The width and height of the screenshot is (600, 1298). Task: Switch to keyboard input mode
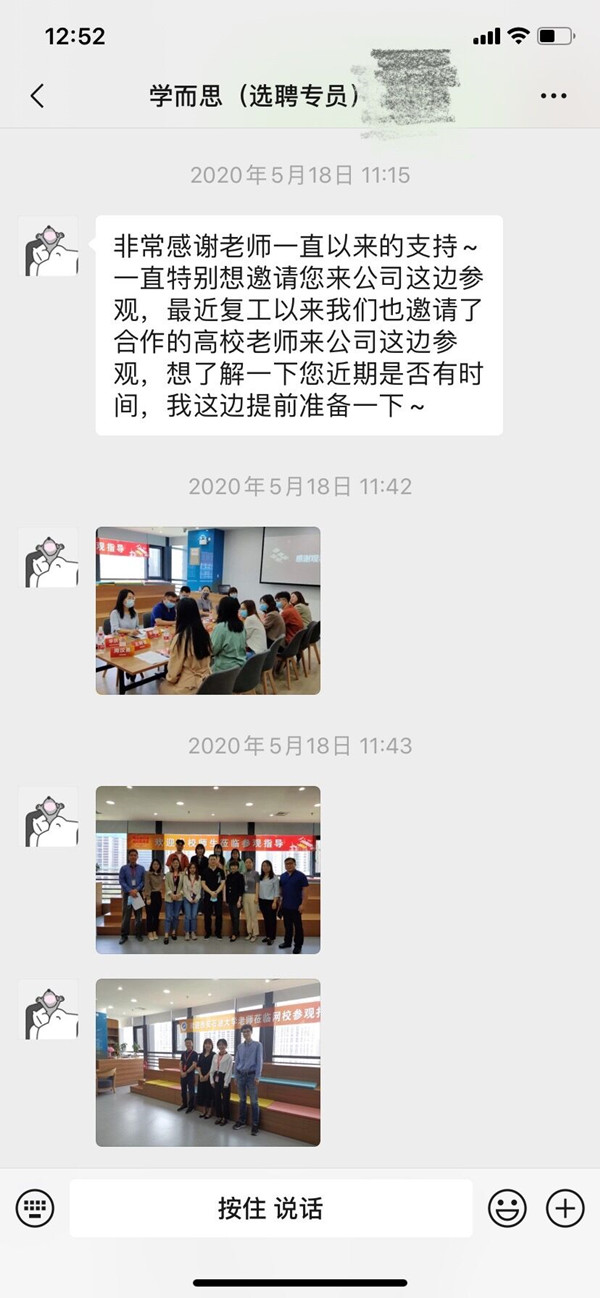(34, 1208)
